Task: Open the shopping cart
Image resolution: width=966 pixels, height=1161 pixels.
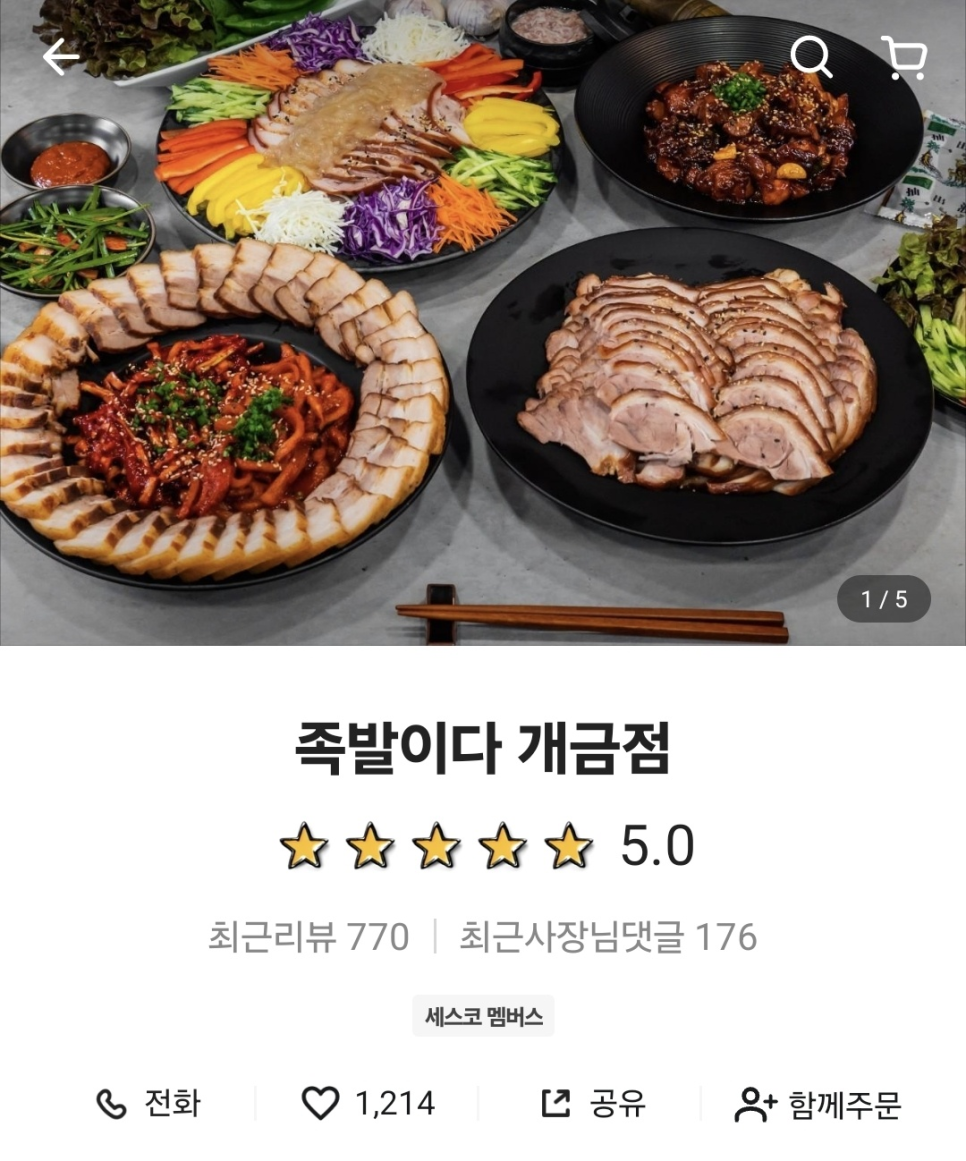Action: point(903,57)
